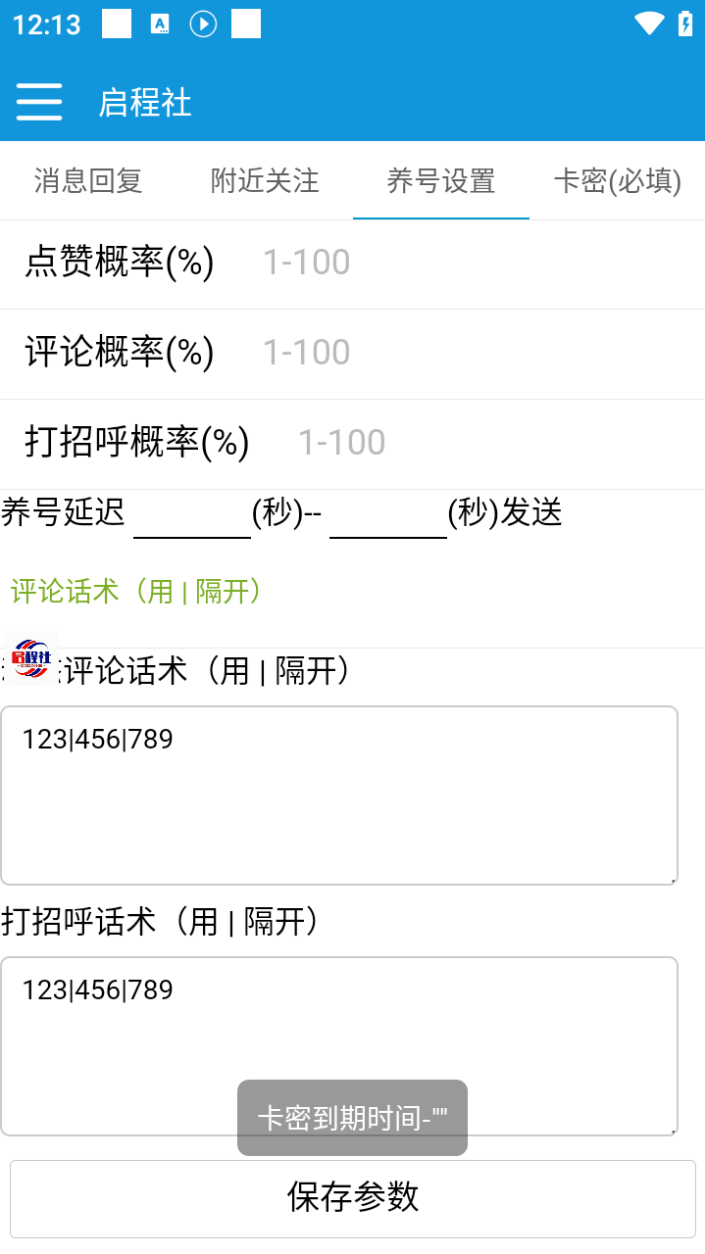Edit the 评论话术 text box
Viewport: 705px width, 1254px height.
coord(338,795)
